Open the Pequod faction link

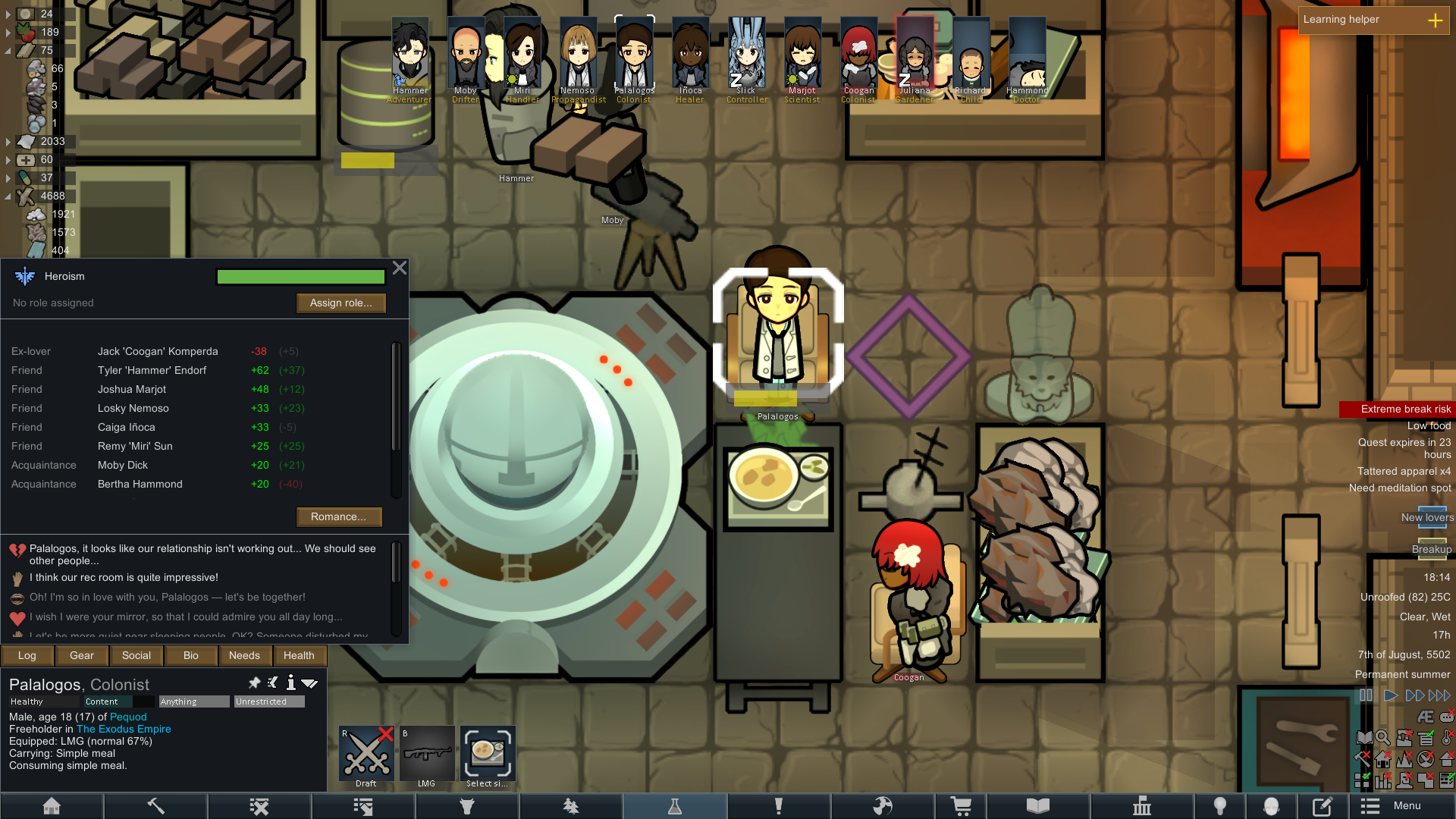click(128, 717)
